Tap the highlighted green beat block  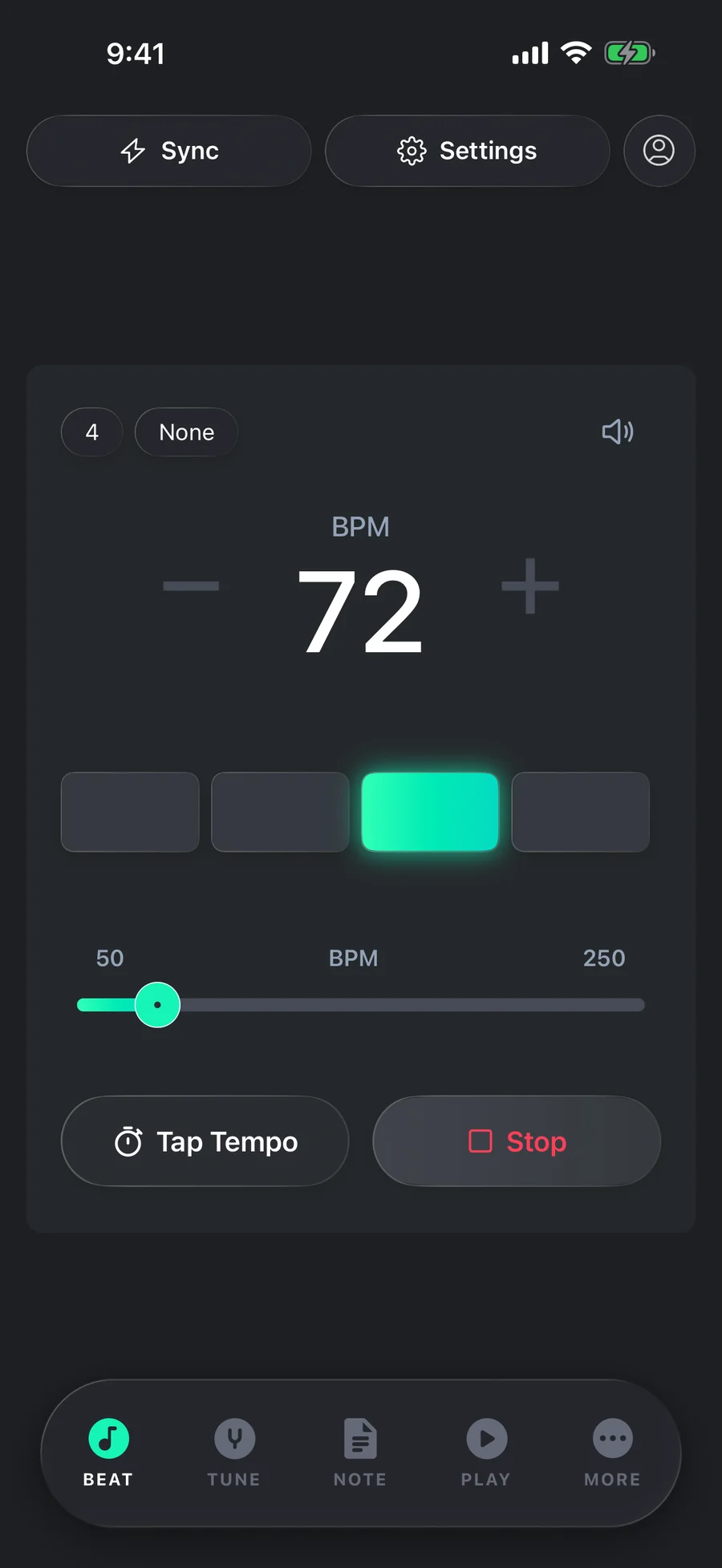click(x=430, y=812)
